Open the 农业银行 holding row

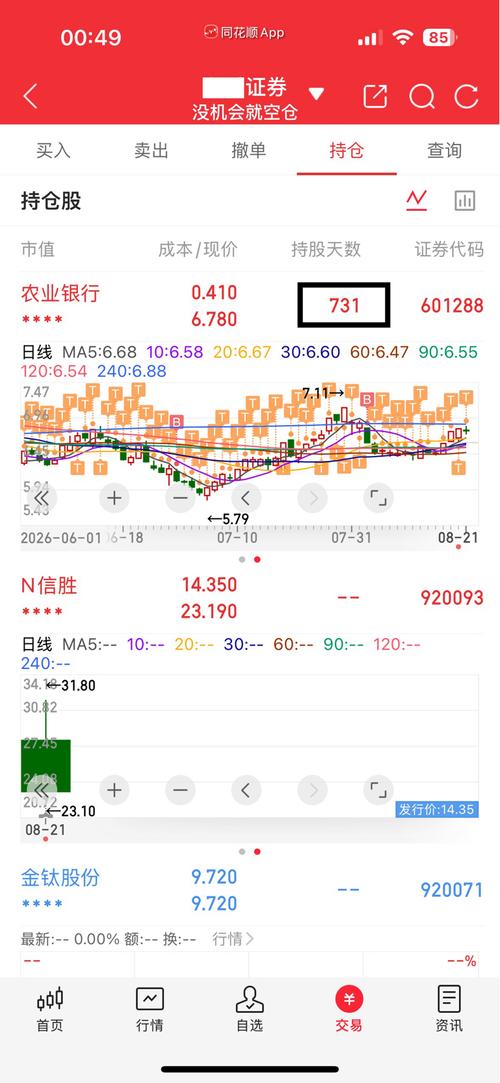click(250, 305)
